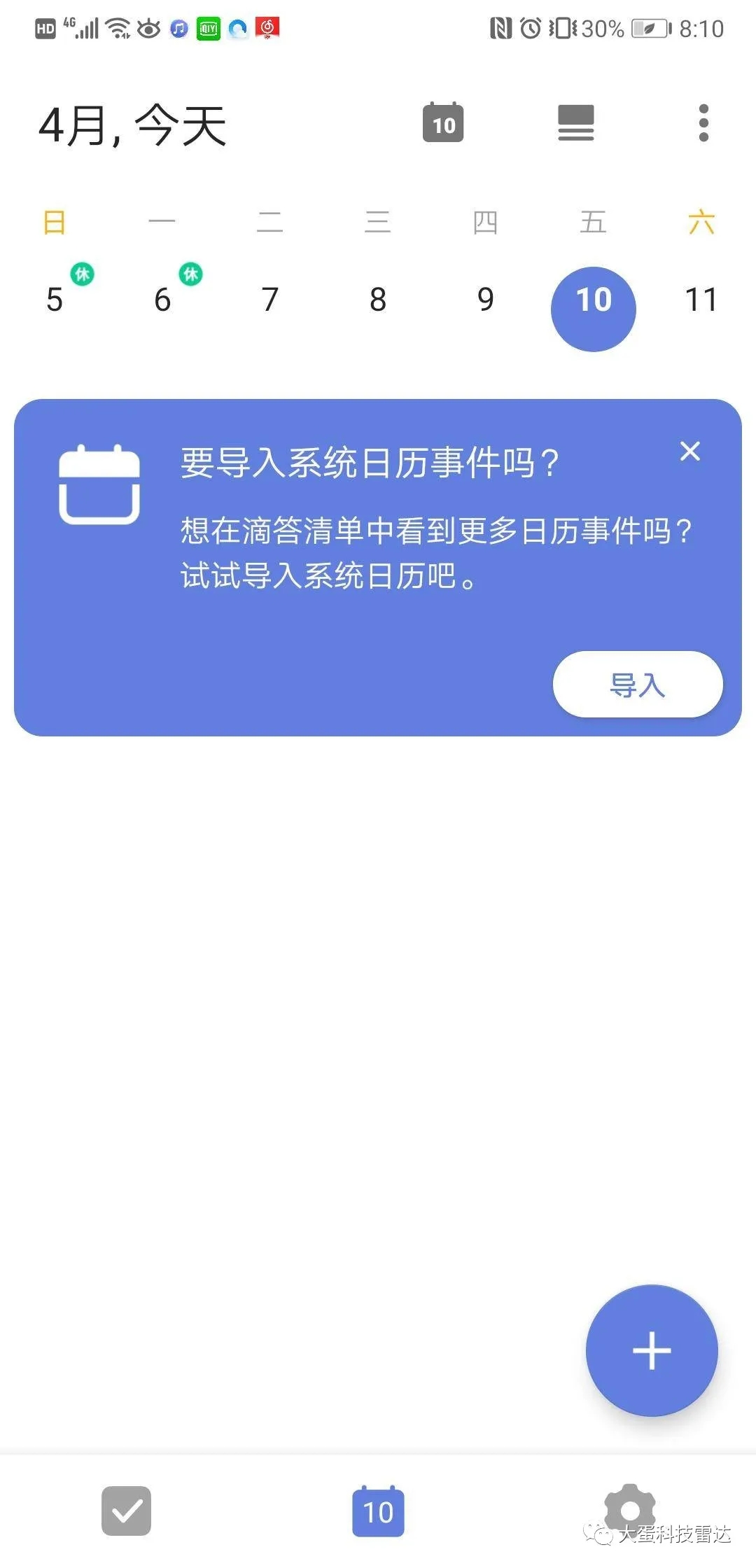Tap 六 weekday header to view Saturday
This screenshot has width=756, height=1568.
701,222
